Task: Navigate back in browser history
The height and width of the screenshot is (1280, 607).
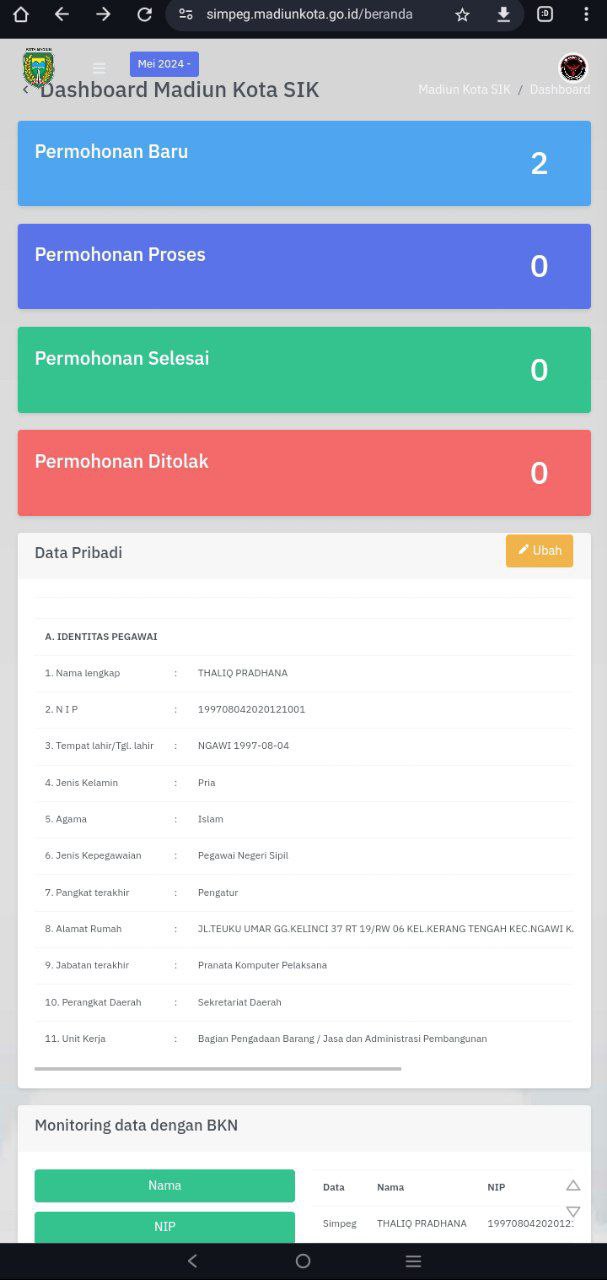Action: click(62, 14)
